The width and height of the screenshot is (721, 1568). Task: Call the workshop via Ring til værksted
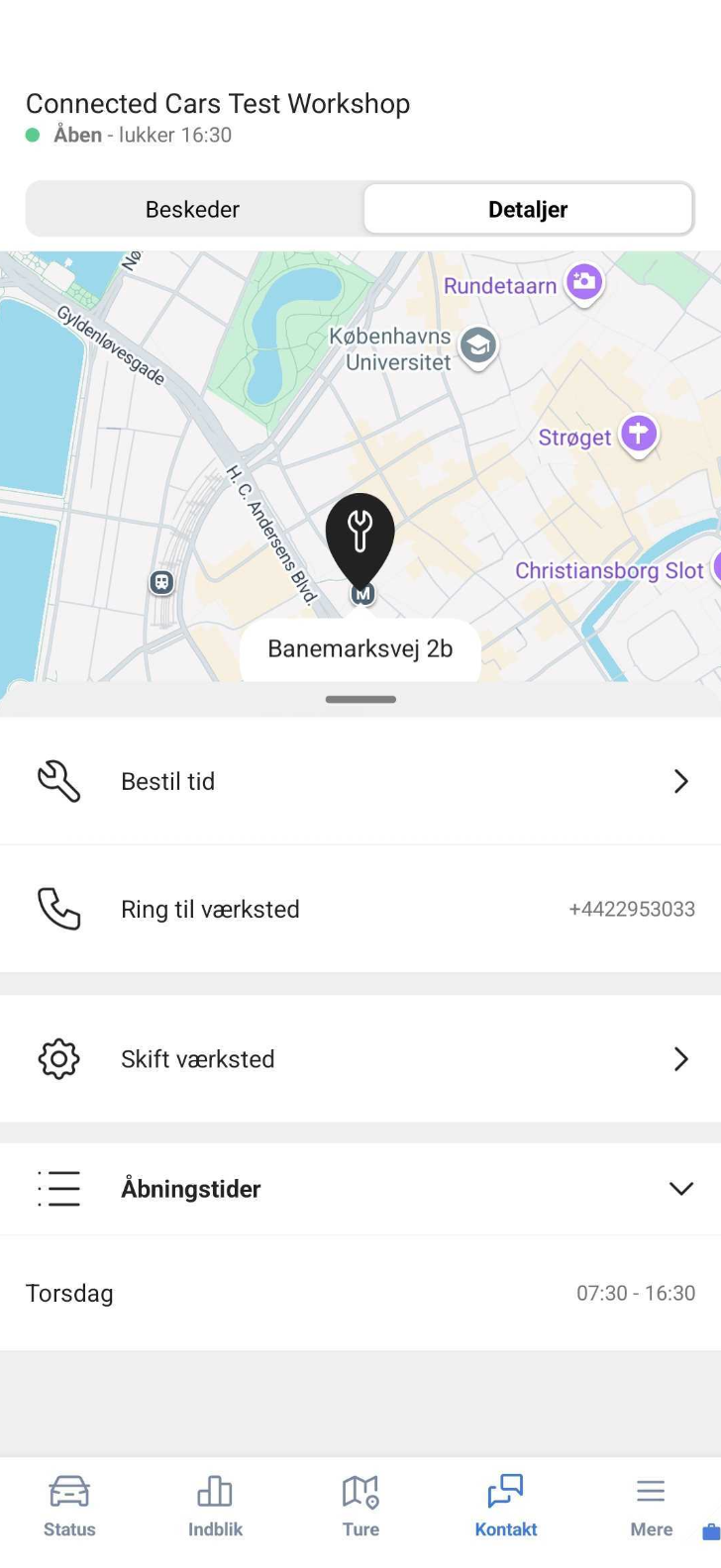pyautogui.click(x=360, y=909)
